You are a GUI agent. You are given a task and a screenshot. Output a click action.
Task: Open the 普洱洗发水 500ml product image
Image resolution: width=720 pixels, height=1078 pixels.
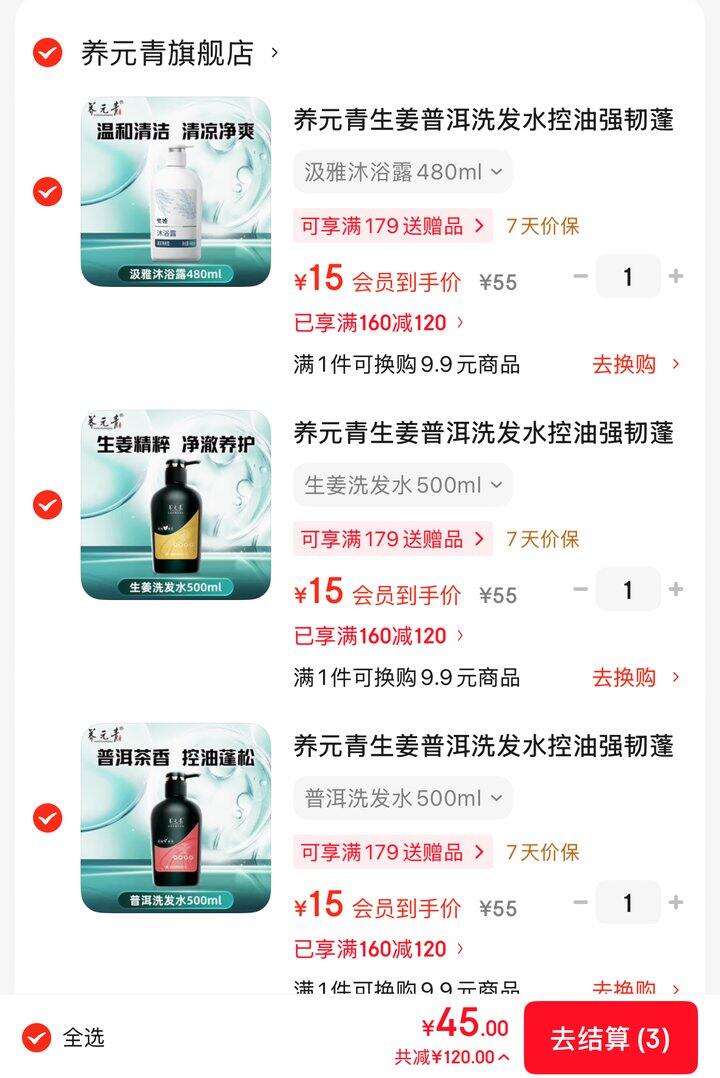pyautogui.click(x=176, y=818)
